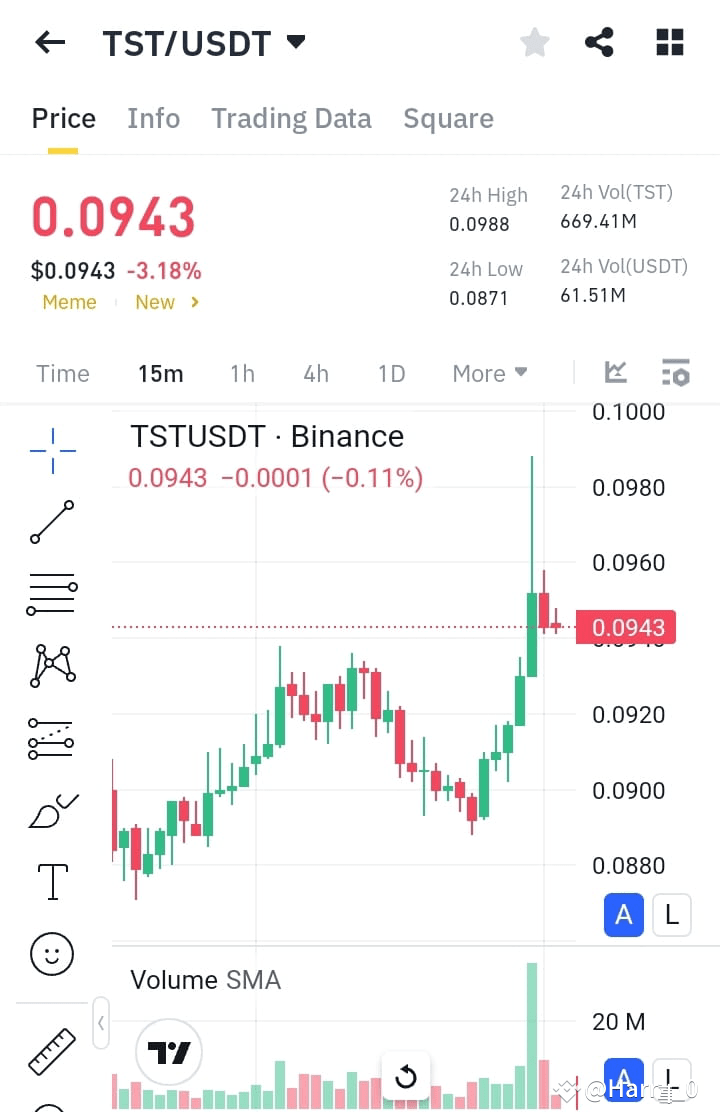
Task: Open the chart indicators panel
Action: click(x=676, y=372)
